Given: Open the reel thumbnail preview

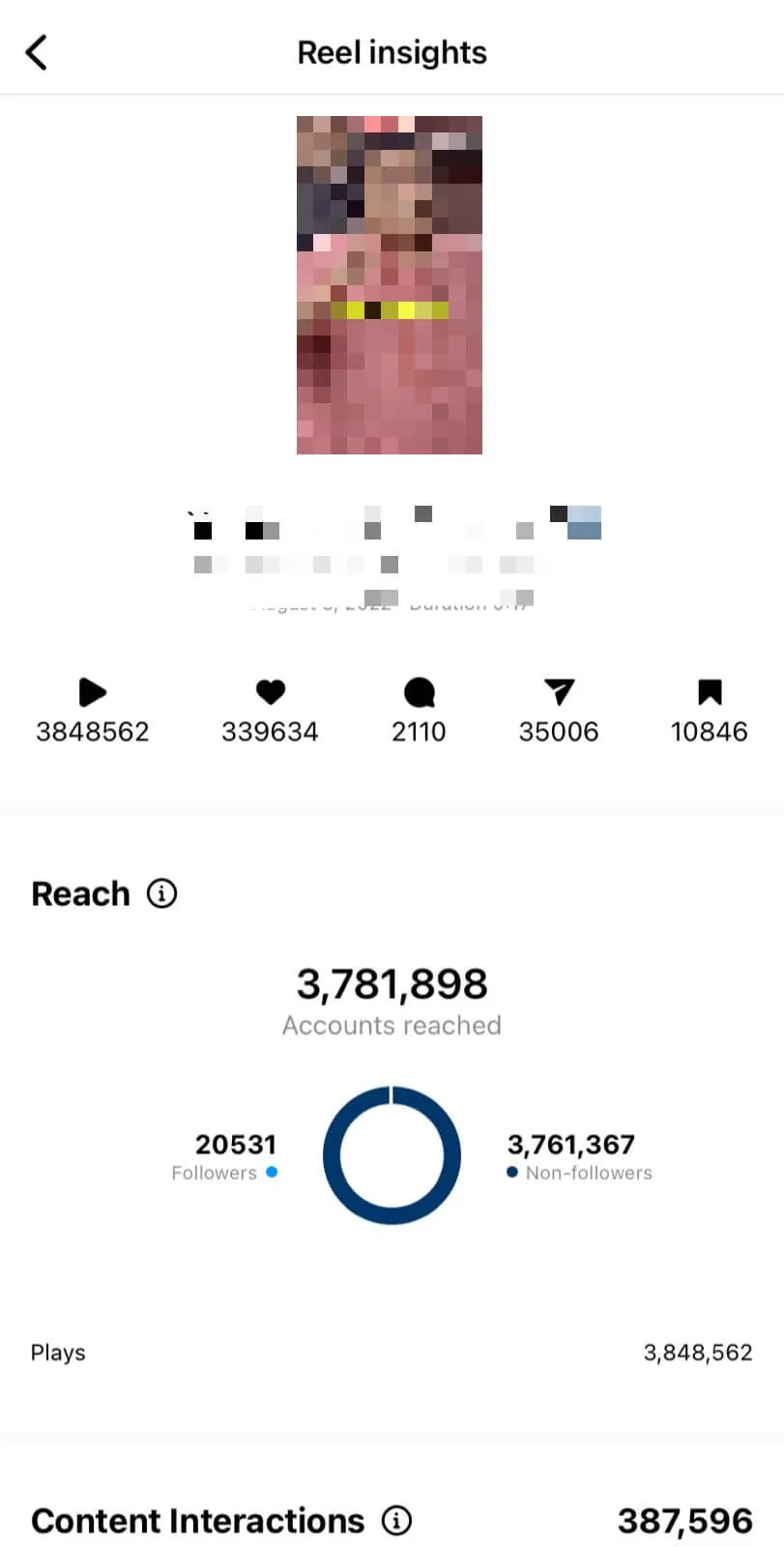Looking at the screenshot, I should (390, 285).
